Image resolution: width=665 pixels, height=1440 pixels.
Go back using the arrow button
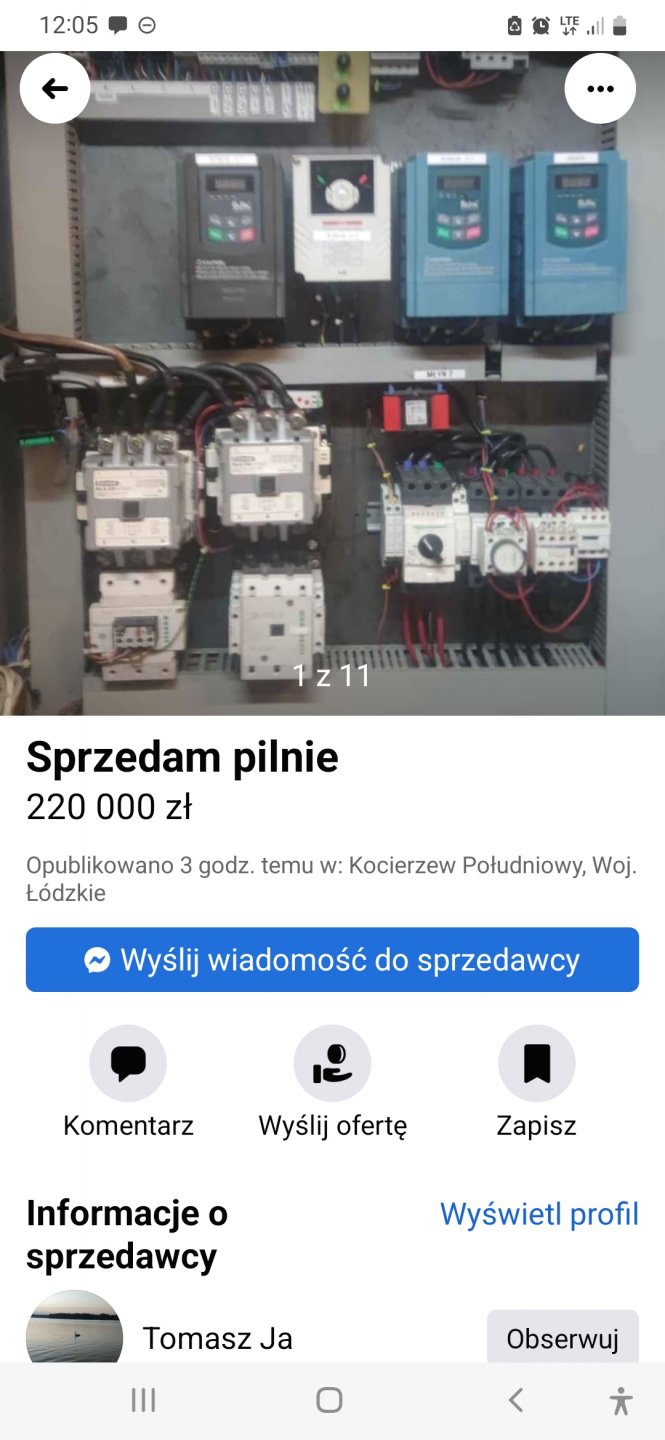point(55,89)
